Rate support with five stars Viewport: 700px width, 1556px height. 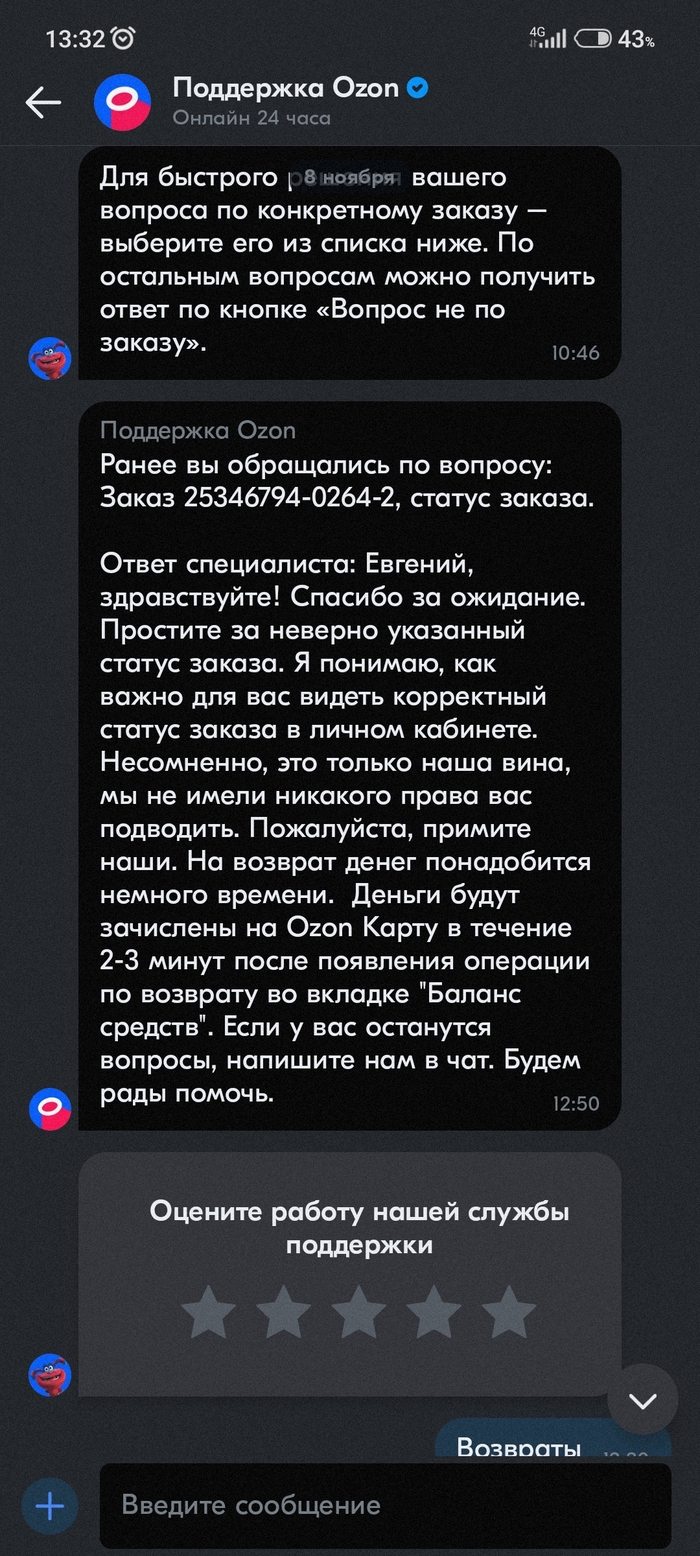tap(509, 1312)
